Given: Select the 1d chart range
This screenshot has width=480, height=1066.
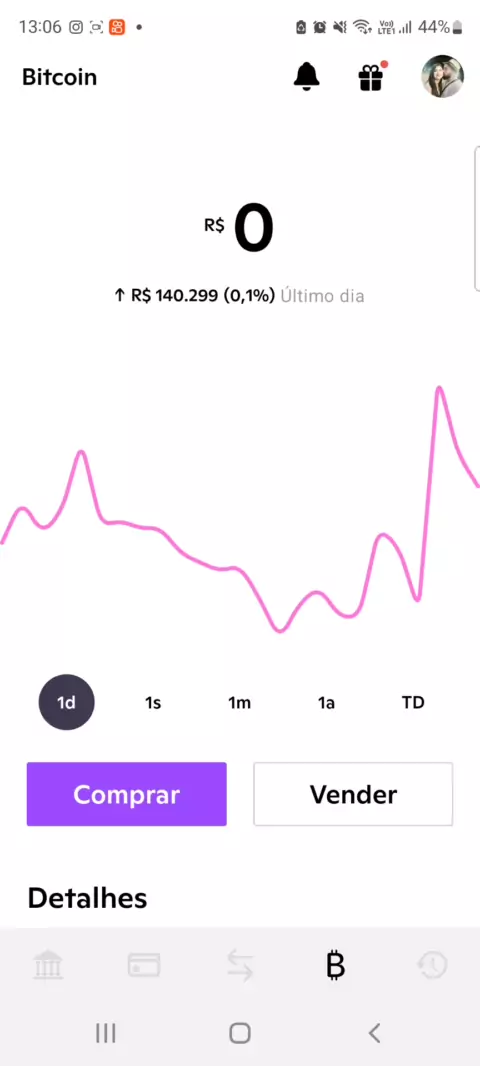Looking at the screenshot, I should click(67, 702).
